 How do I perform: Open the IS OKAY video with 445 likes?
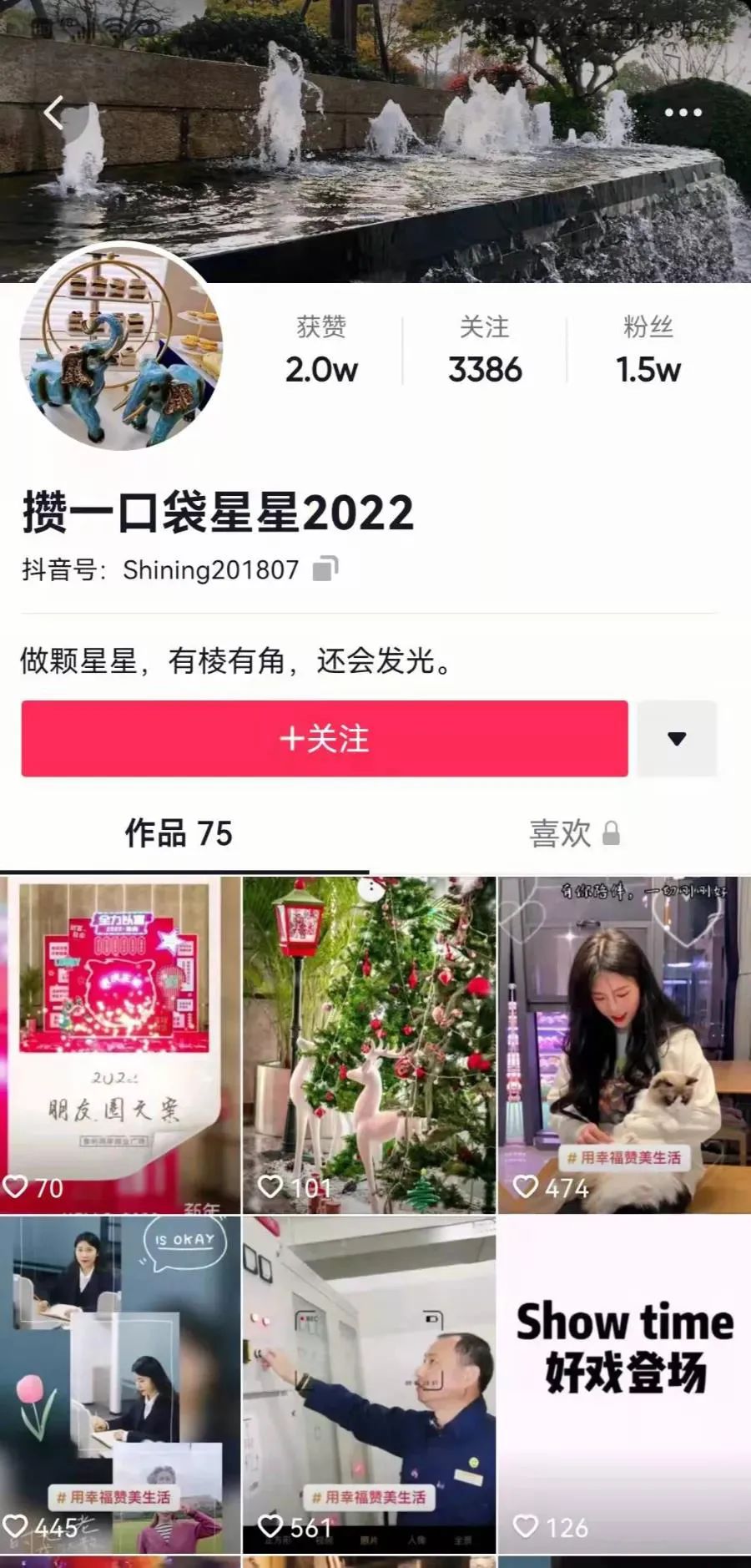pyautogui.click(x=120, y=1384)
